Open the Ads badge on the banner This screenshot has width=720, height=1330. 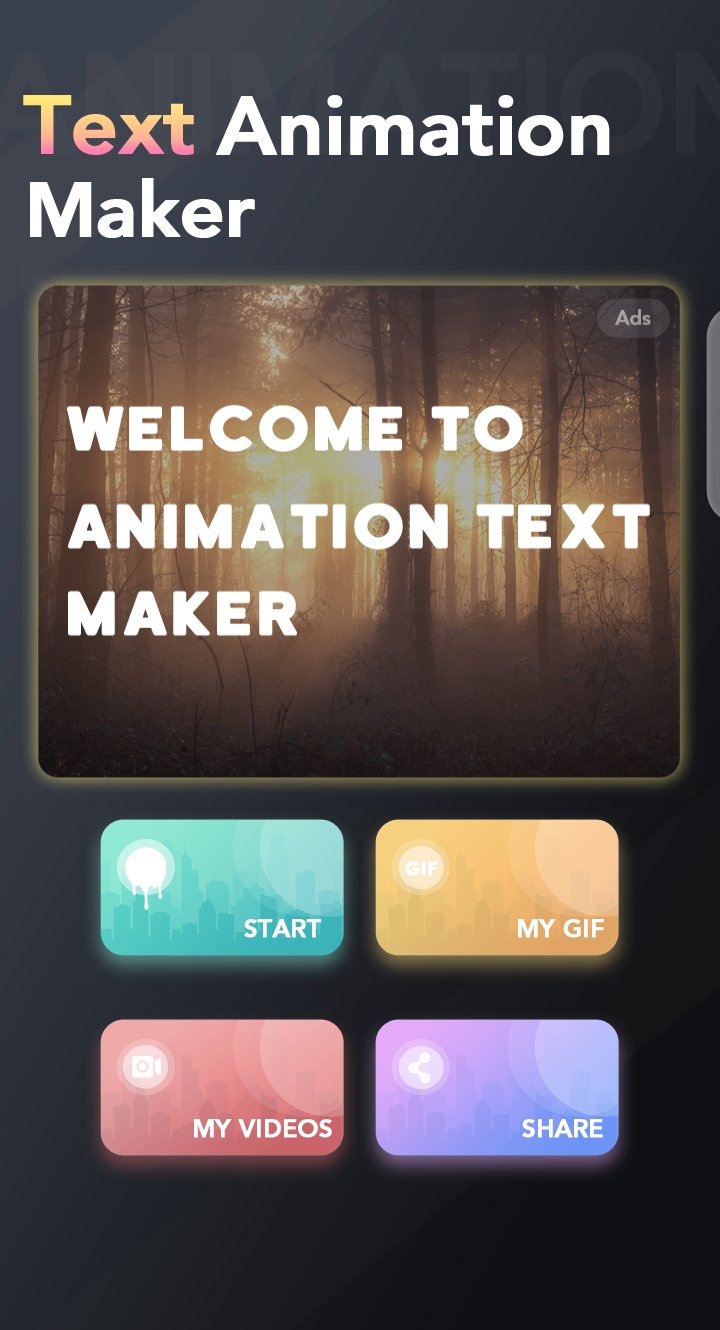[633, 318]
